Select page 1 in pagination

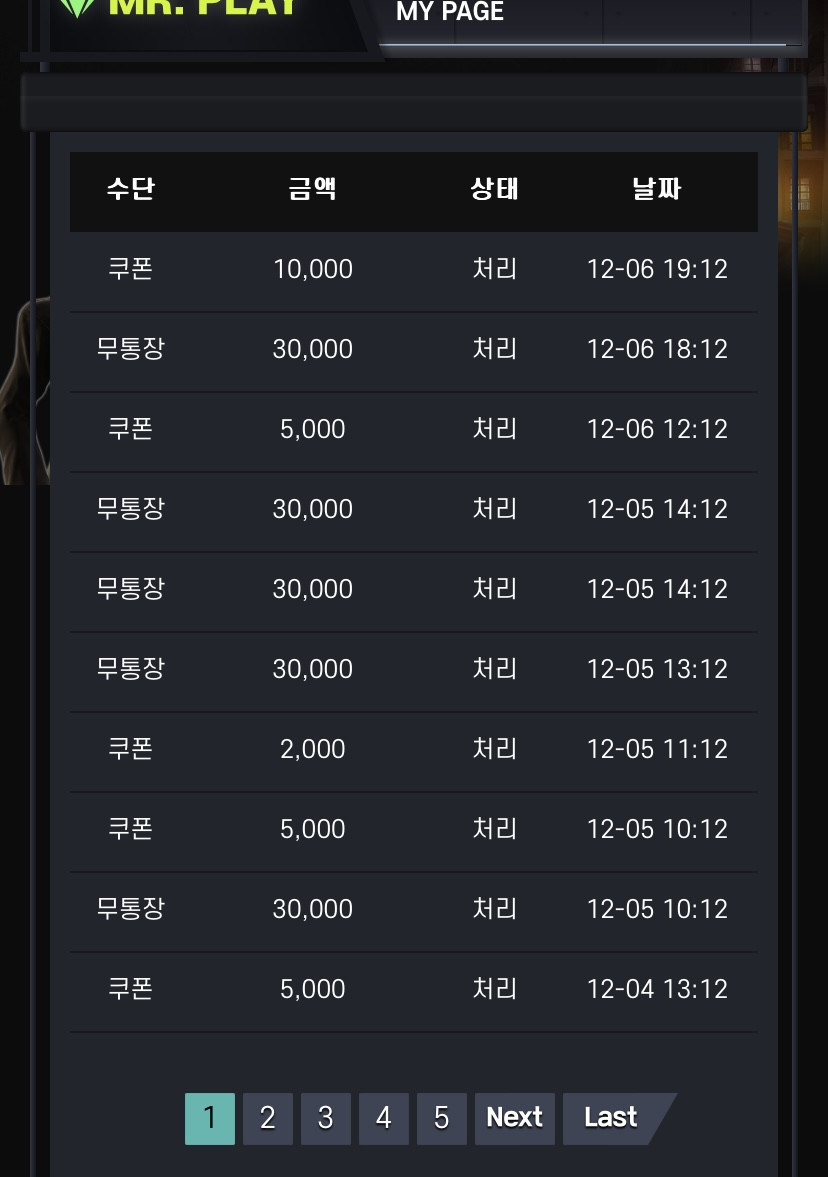(x=209, y=1118)
